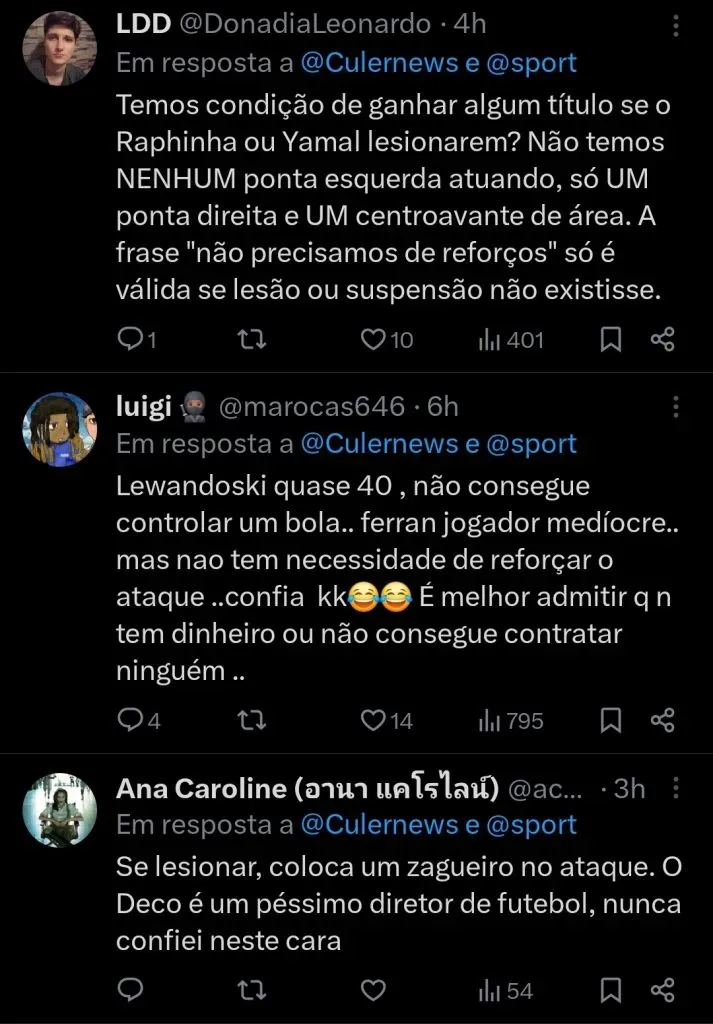The image size is (713, 1024).
Task: Like Ana Caroline's tweet about Deco
Action: tap(373, 990)
